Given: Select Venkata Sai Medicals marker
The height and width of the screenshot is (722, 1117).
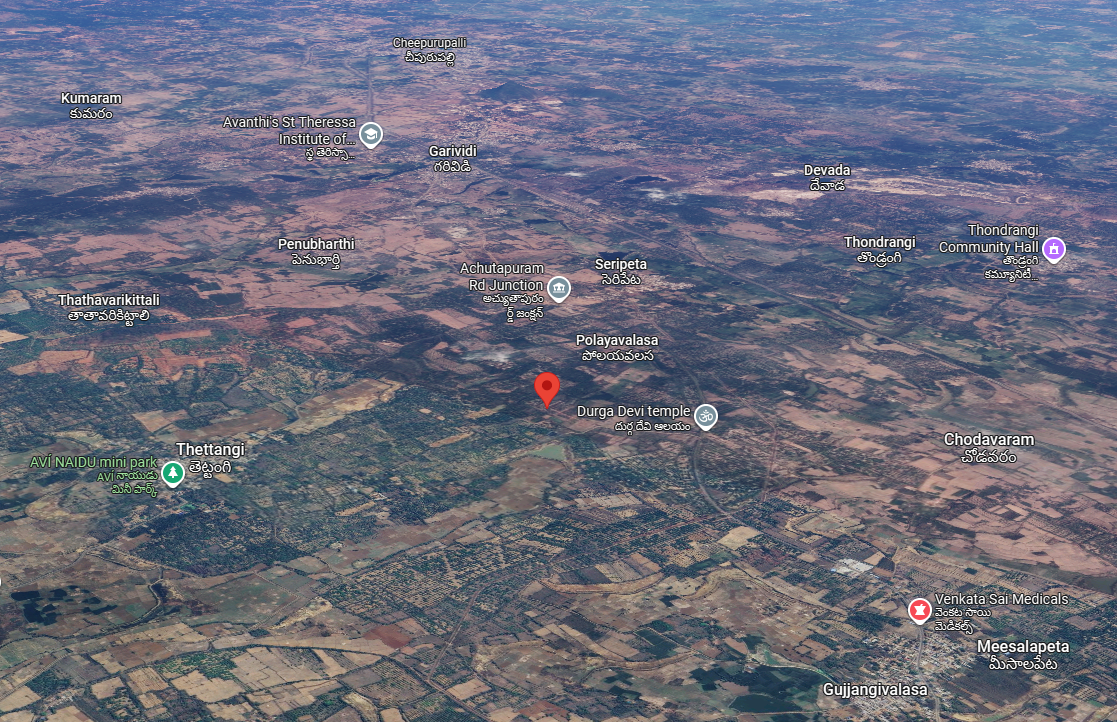Looking at the screenshot, I should (x=919, y=610).
